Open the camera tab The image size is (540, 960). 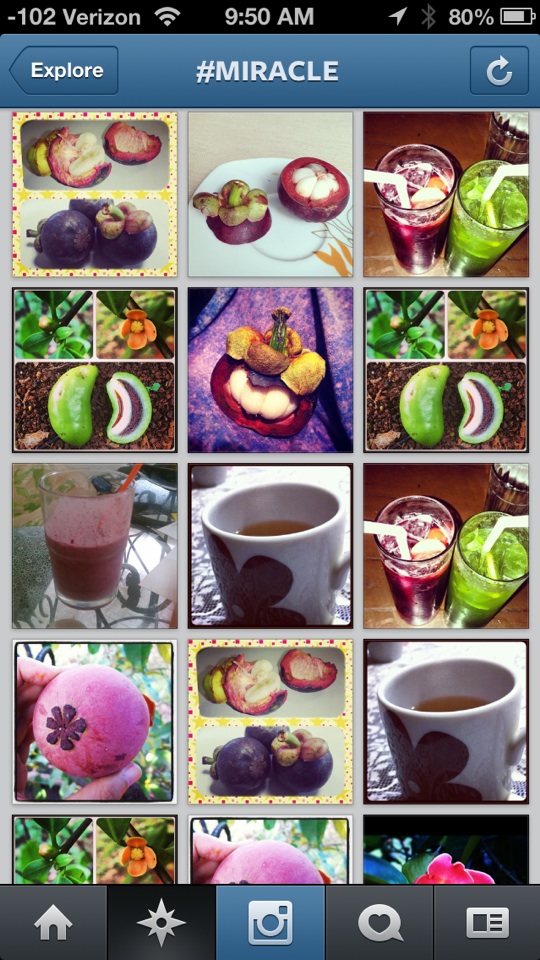pos(270,923)
